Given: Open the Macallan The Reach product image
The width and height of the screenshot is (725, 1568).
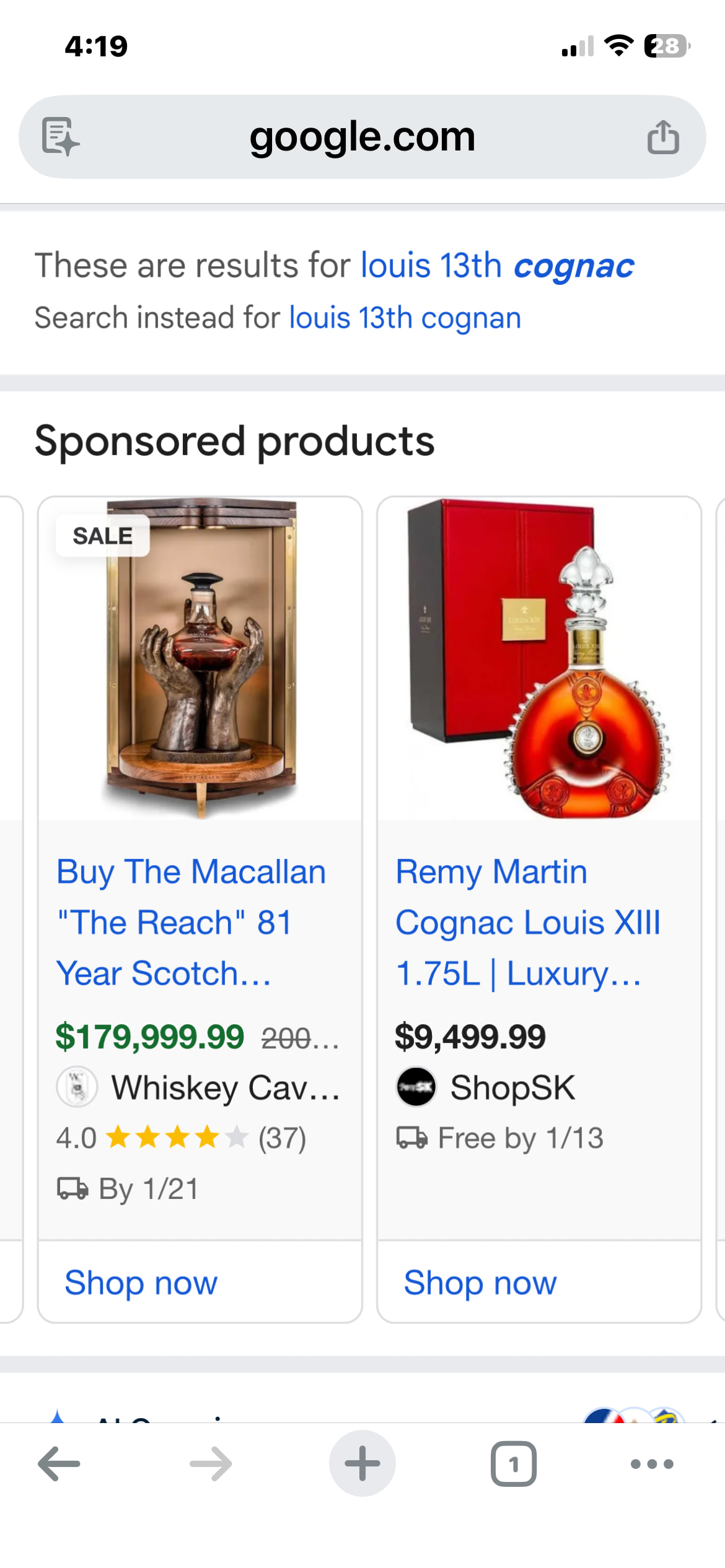Looking at the screenshot, I should (200, 658).
